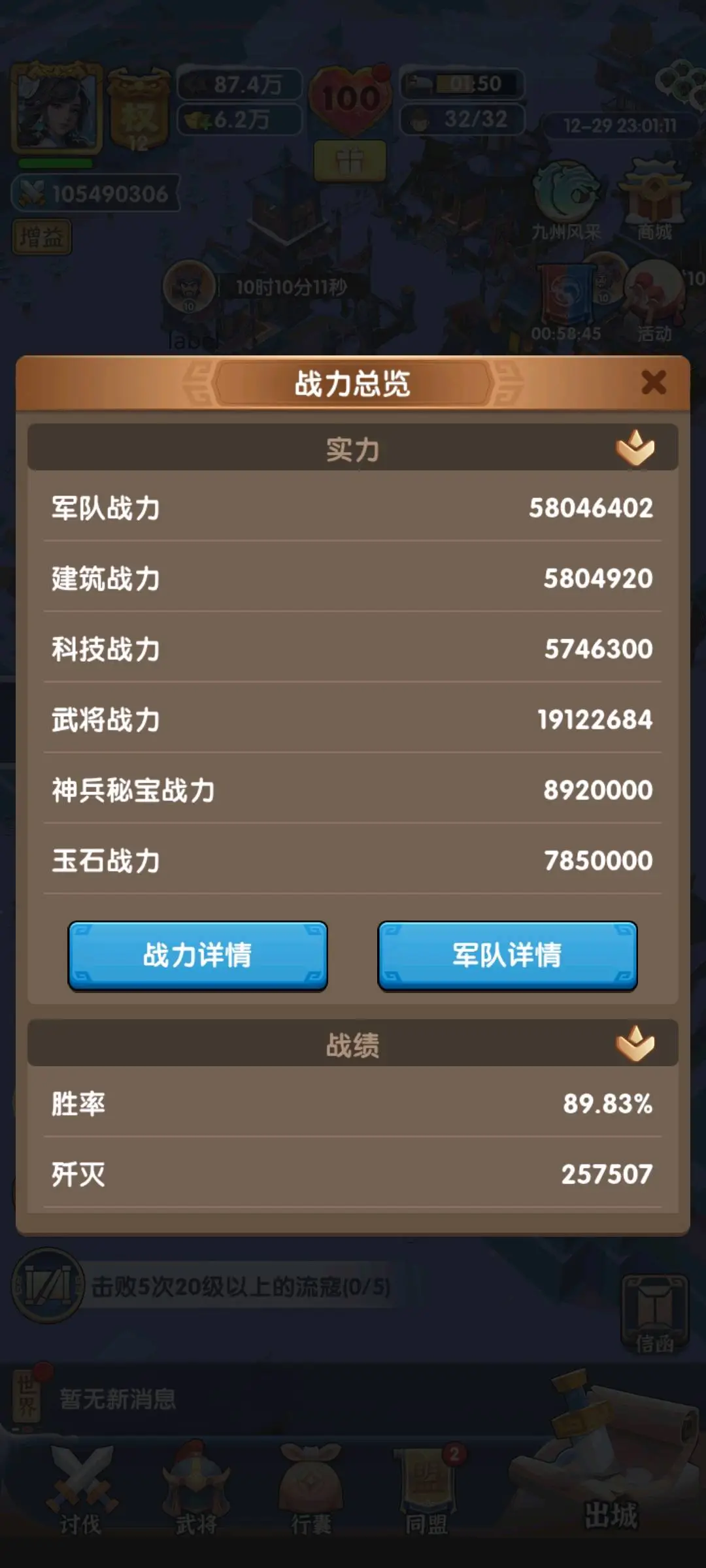Screen dimensions: 706x1568
Task: Close the 战力总览 dialog
Action: click(653, 382)
